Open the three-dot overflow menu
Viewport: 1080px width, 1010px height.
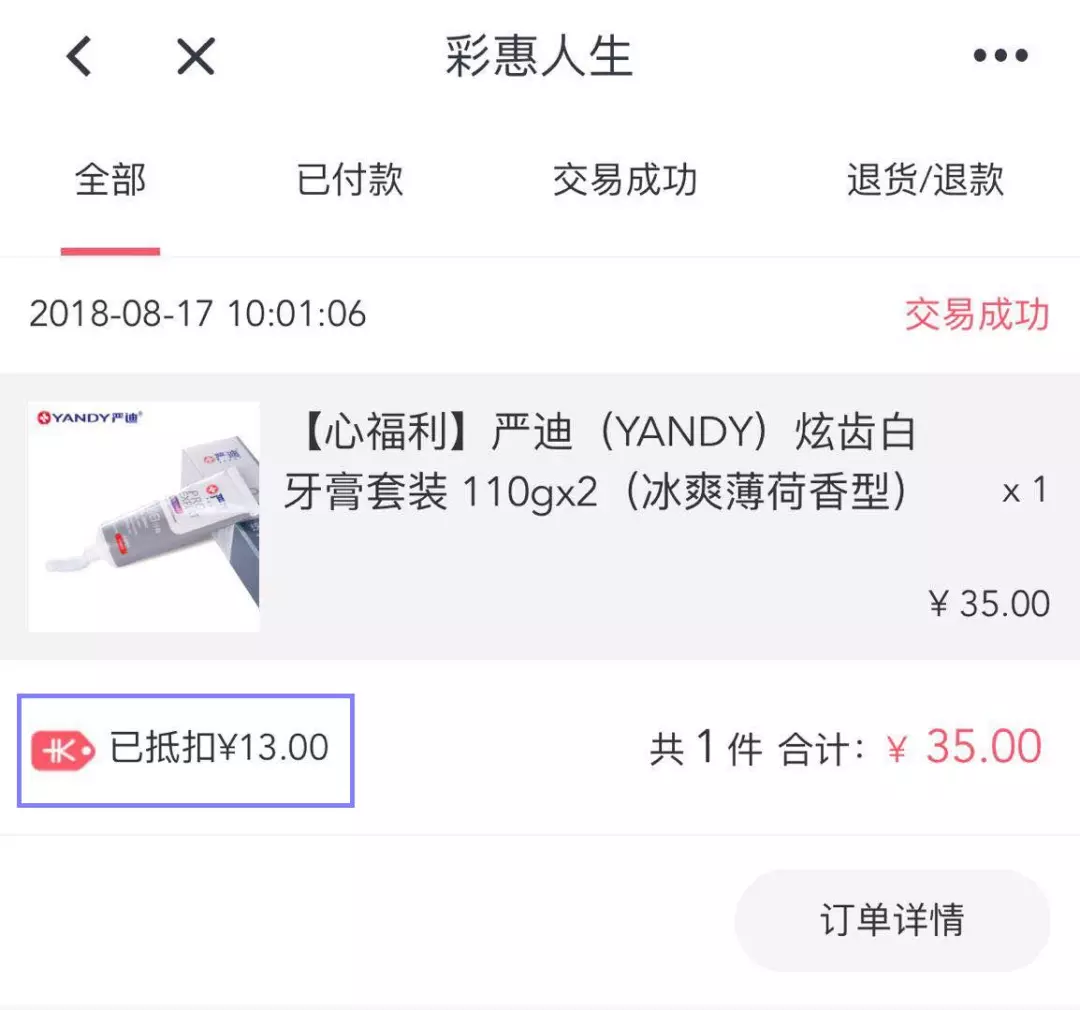pos(1001,57)
